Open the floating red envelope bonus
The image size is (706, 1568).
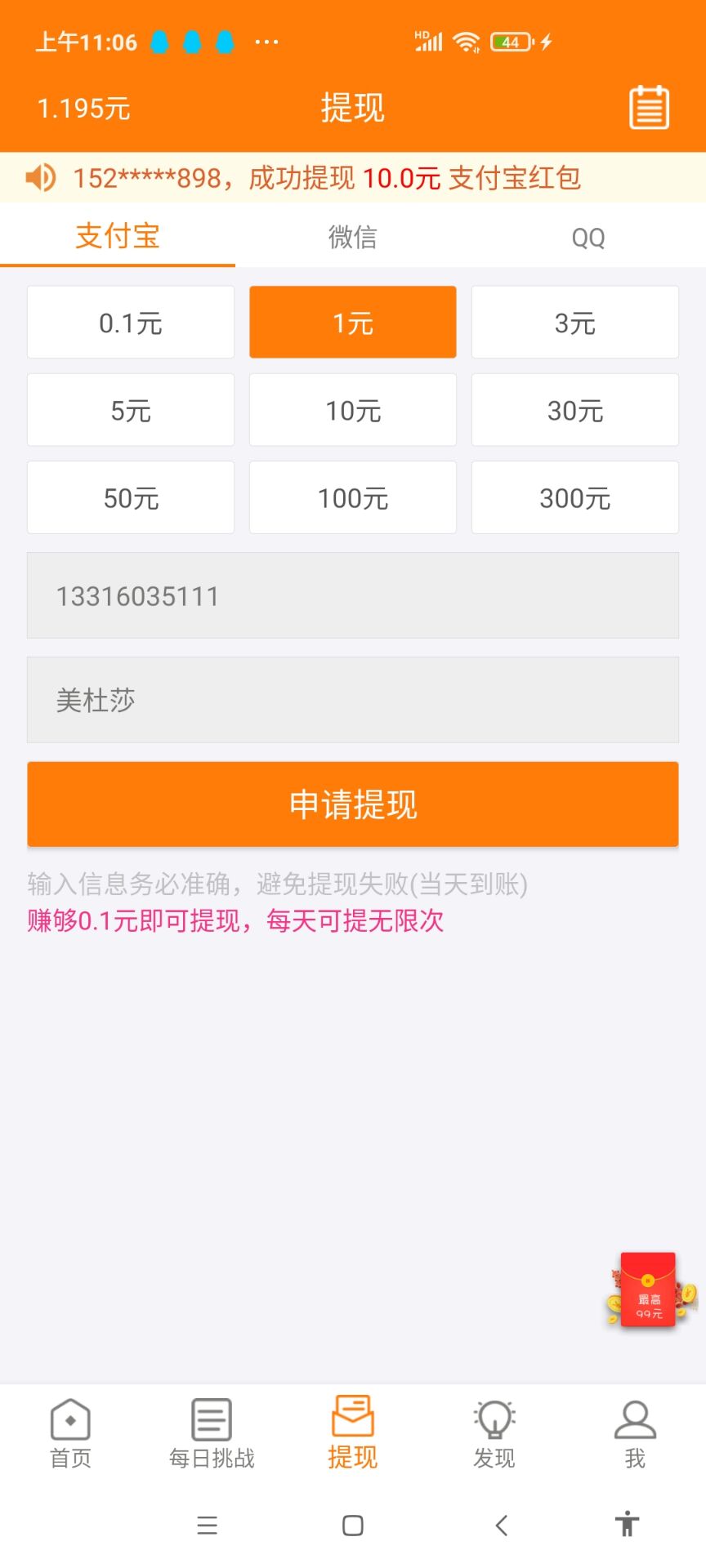(x=649, y=1290)
